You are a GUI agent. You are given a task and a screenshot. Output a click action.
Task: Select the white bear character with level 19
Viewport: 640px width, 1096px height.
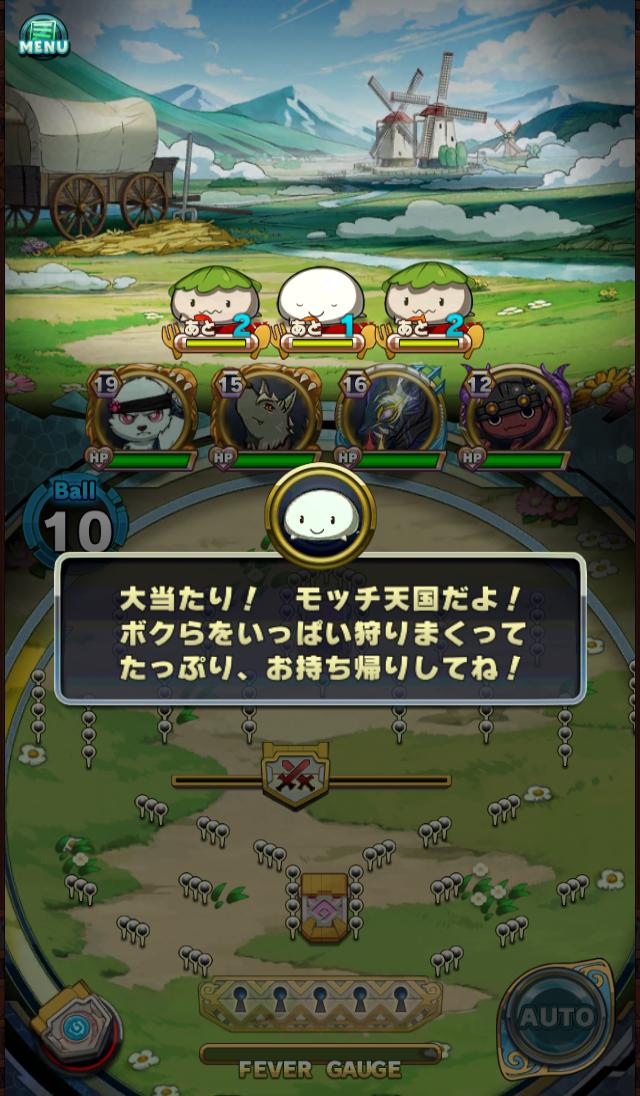point(142,411)
